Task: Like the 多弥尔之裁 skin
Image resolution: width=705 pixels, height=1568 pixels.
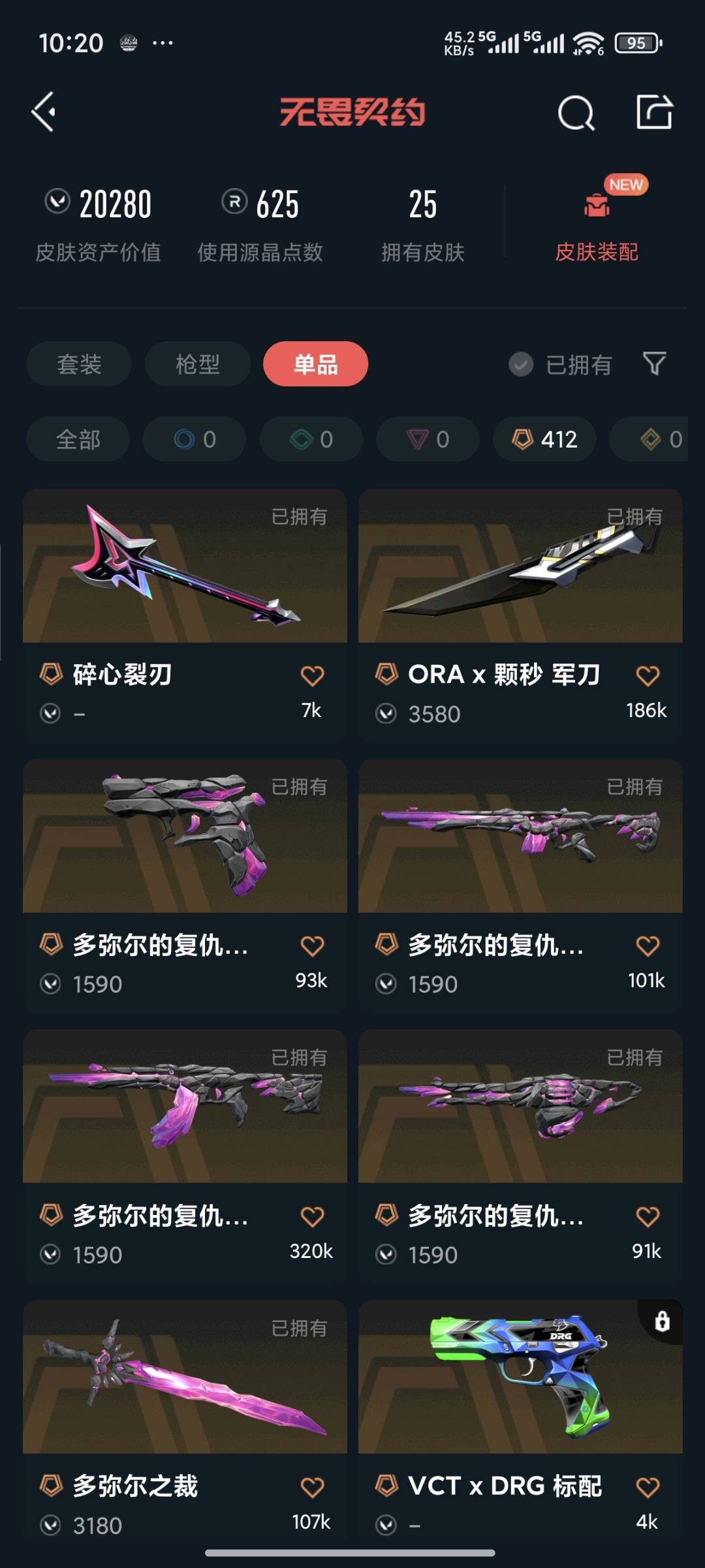Action: pos(312,1488)
